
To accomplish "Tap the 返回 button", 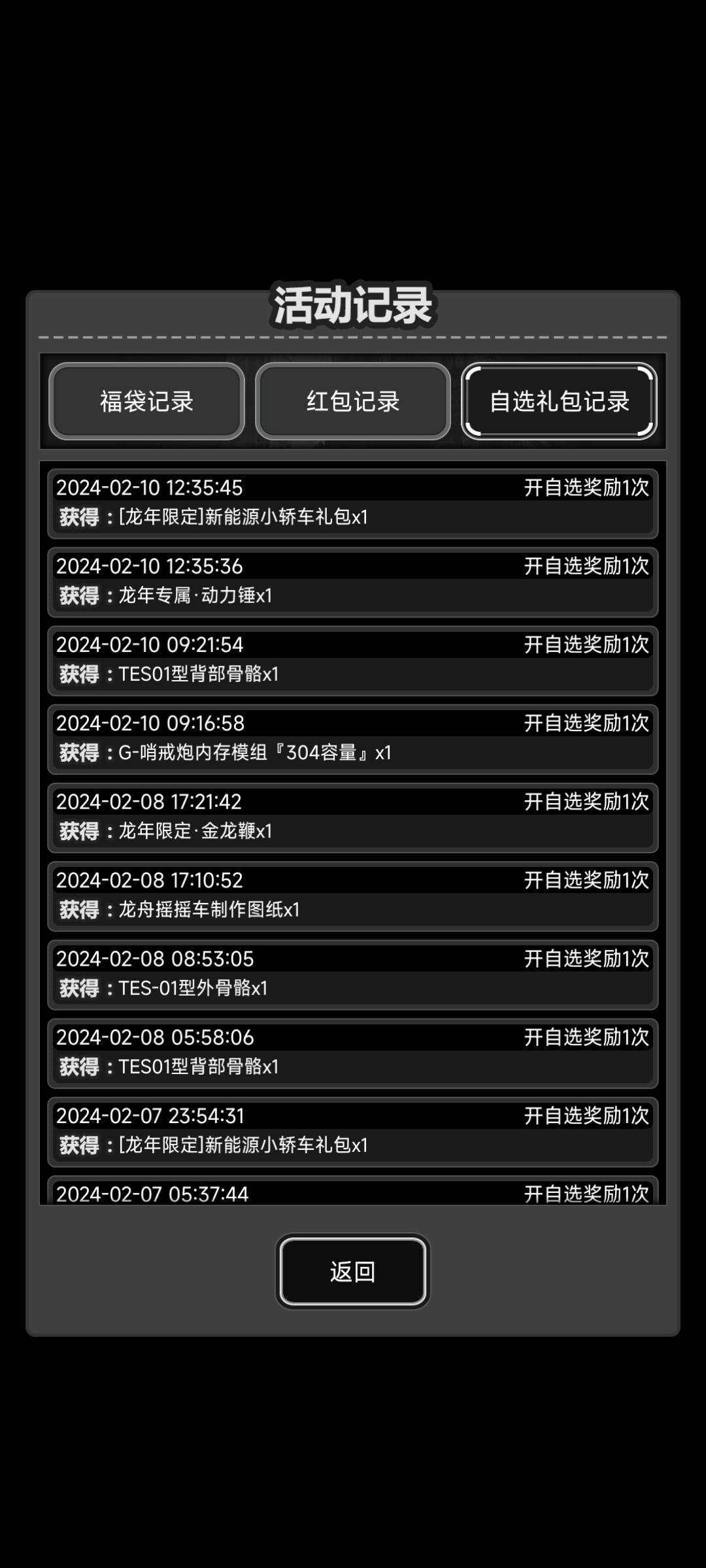I will point(353,1271).
